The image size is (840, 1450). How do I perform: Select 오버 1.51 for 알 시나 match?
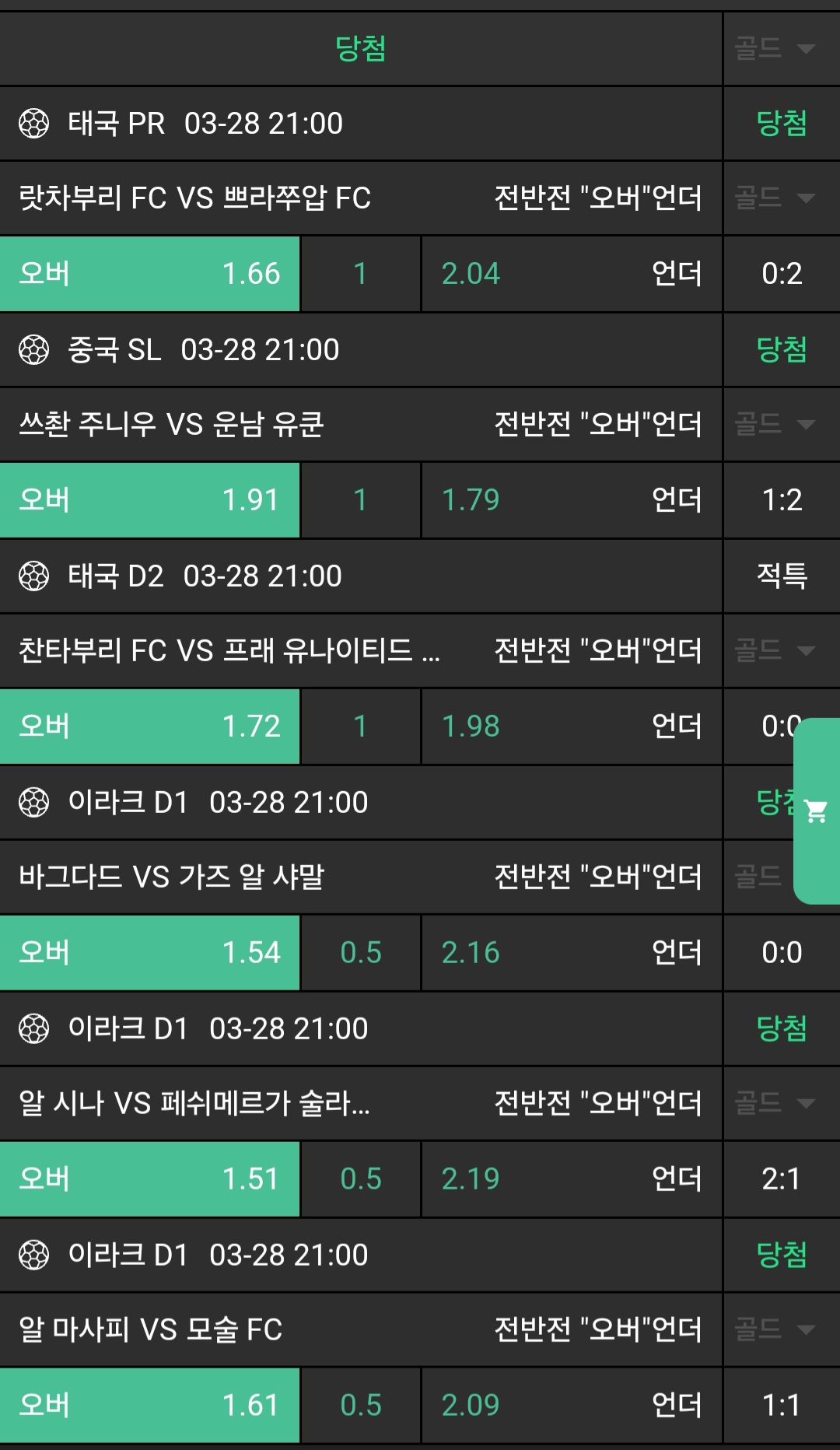tap(149, 1179)
